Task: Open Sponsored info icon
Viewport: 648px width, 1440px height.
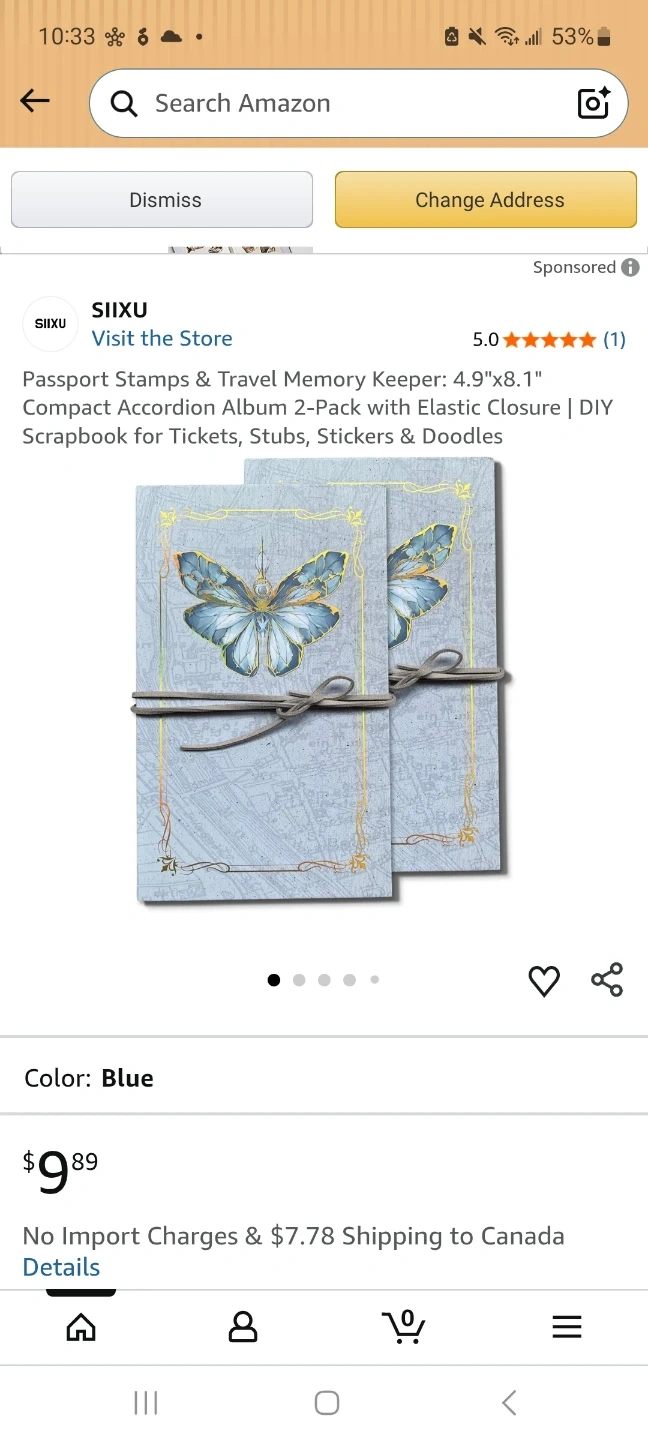Action: 630,267
